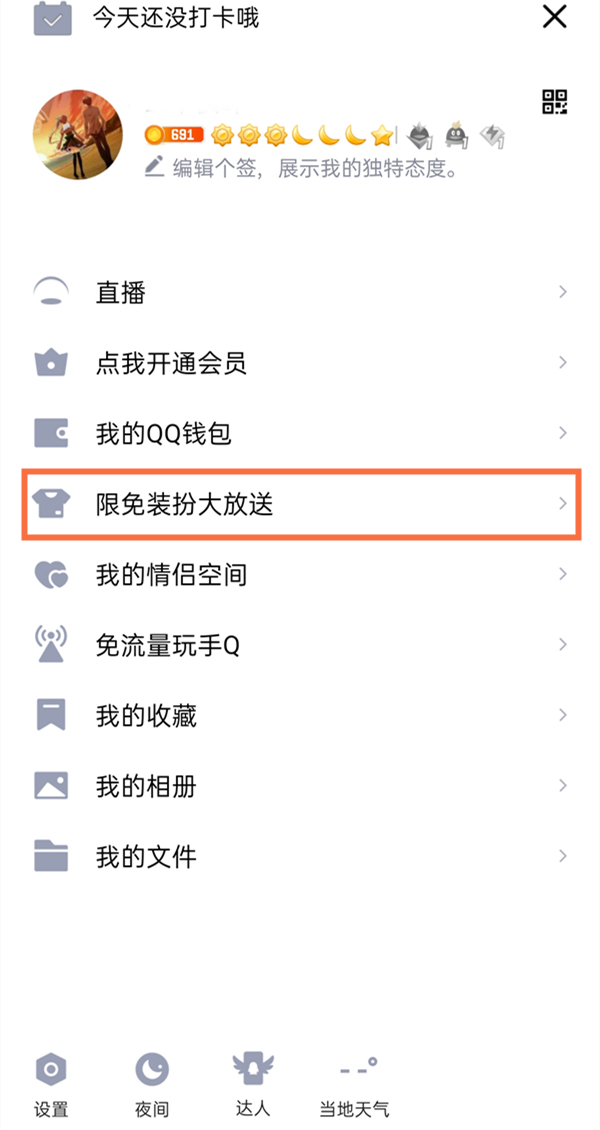
Task: Edit the personal signature
Action: 300,168
